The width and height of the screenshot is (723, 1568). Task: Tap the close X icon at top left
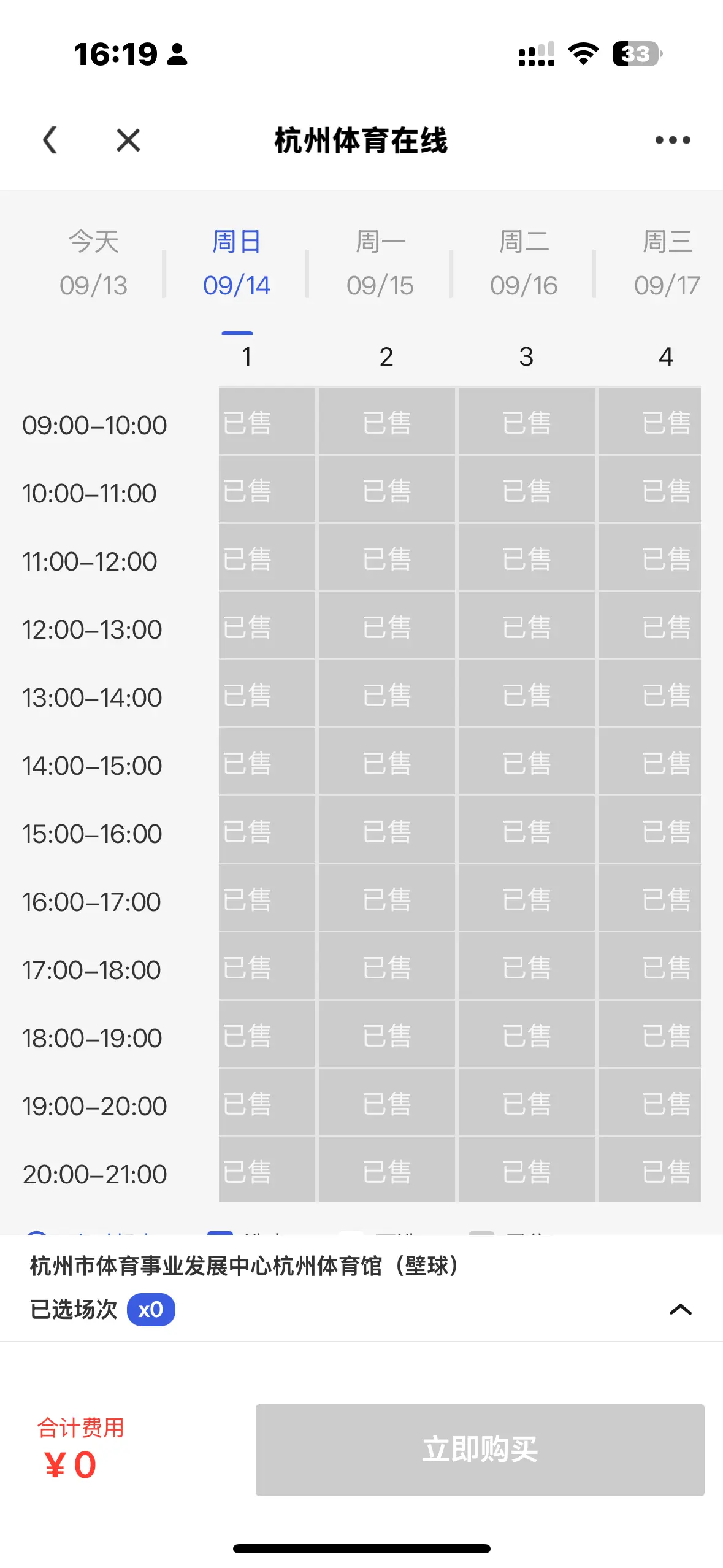(x=127, y=140)
